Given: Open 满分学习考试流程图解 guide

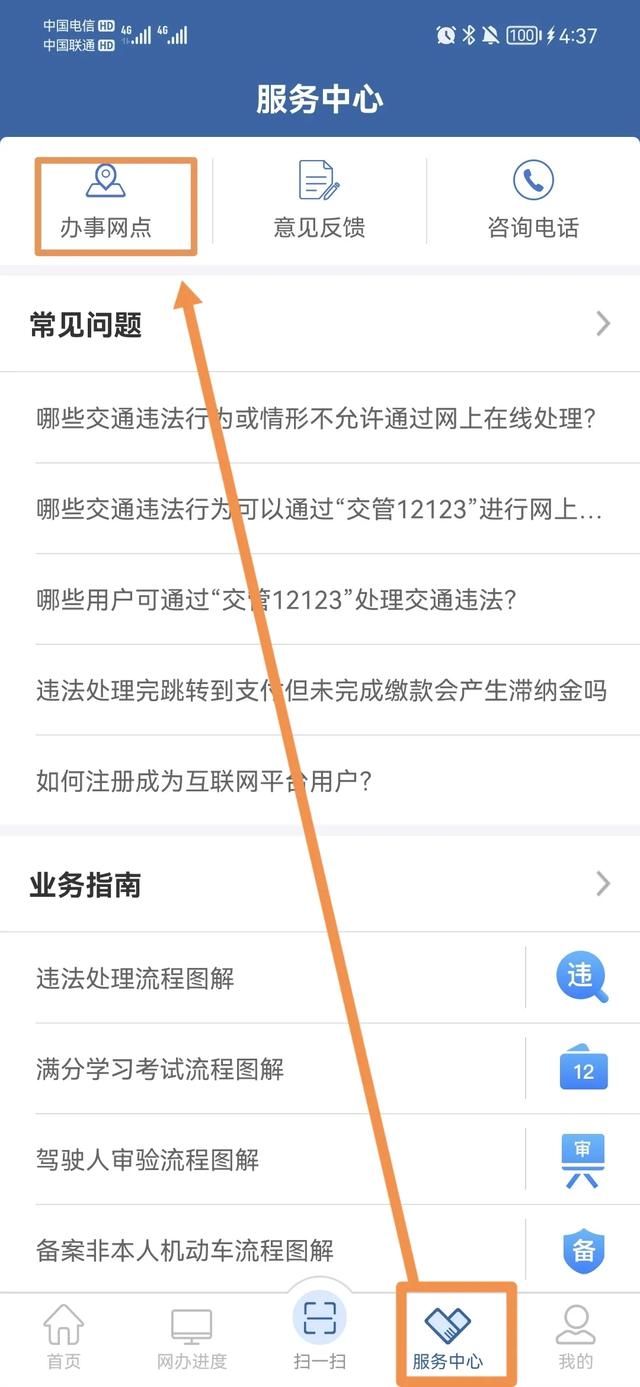Looking at the screenshot, I should coord(160,1069).
